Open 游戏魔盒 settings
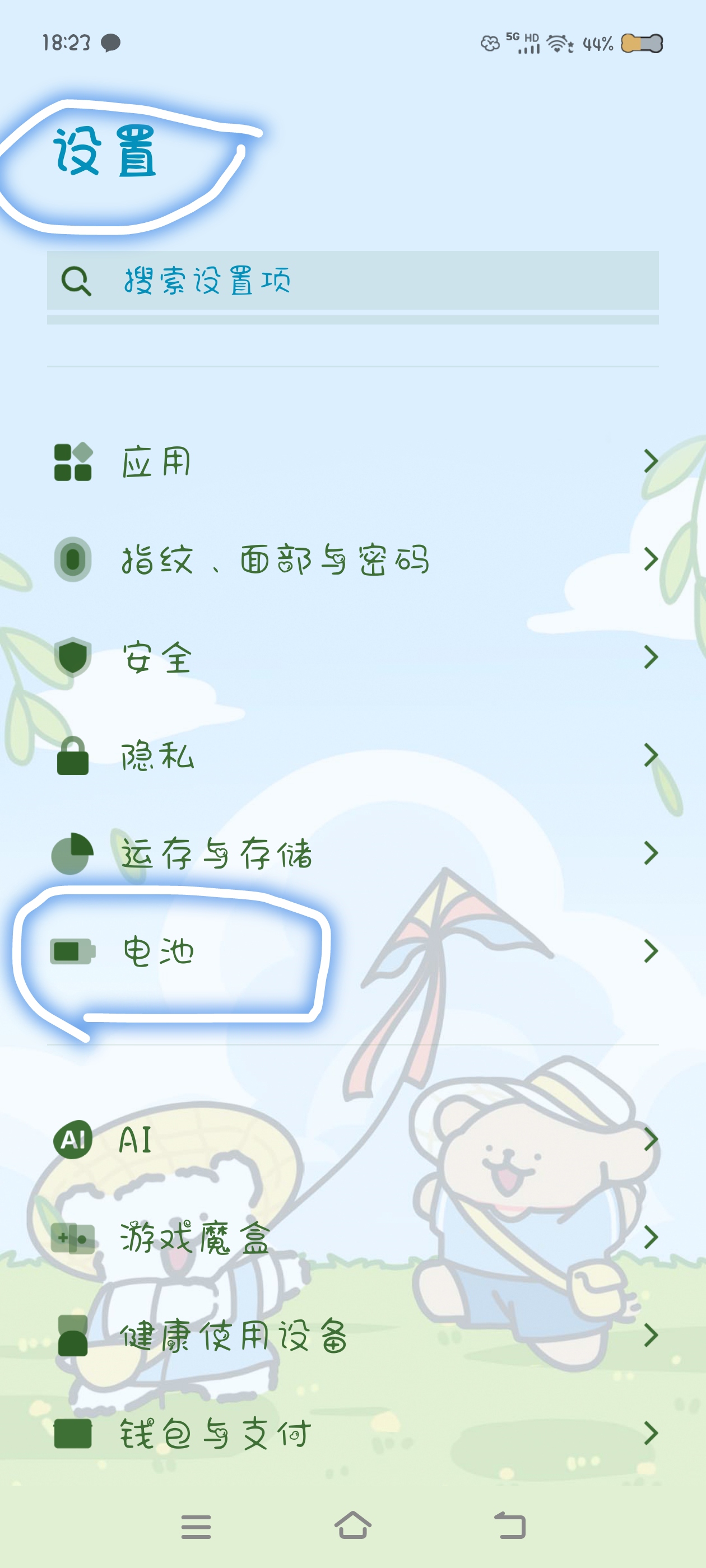The height and width of the screenshot is (1568, 706). (x=352, y=1237)
